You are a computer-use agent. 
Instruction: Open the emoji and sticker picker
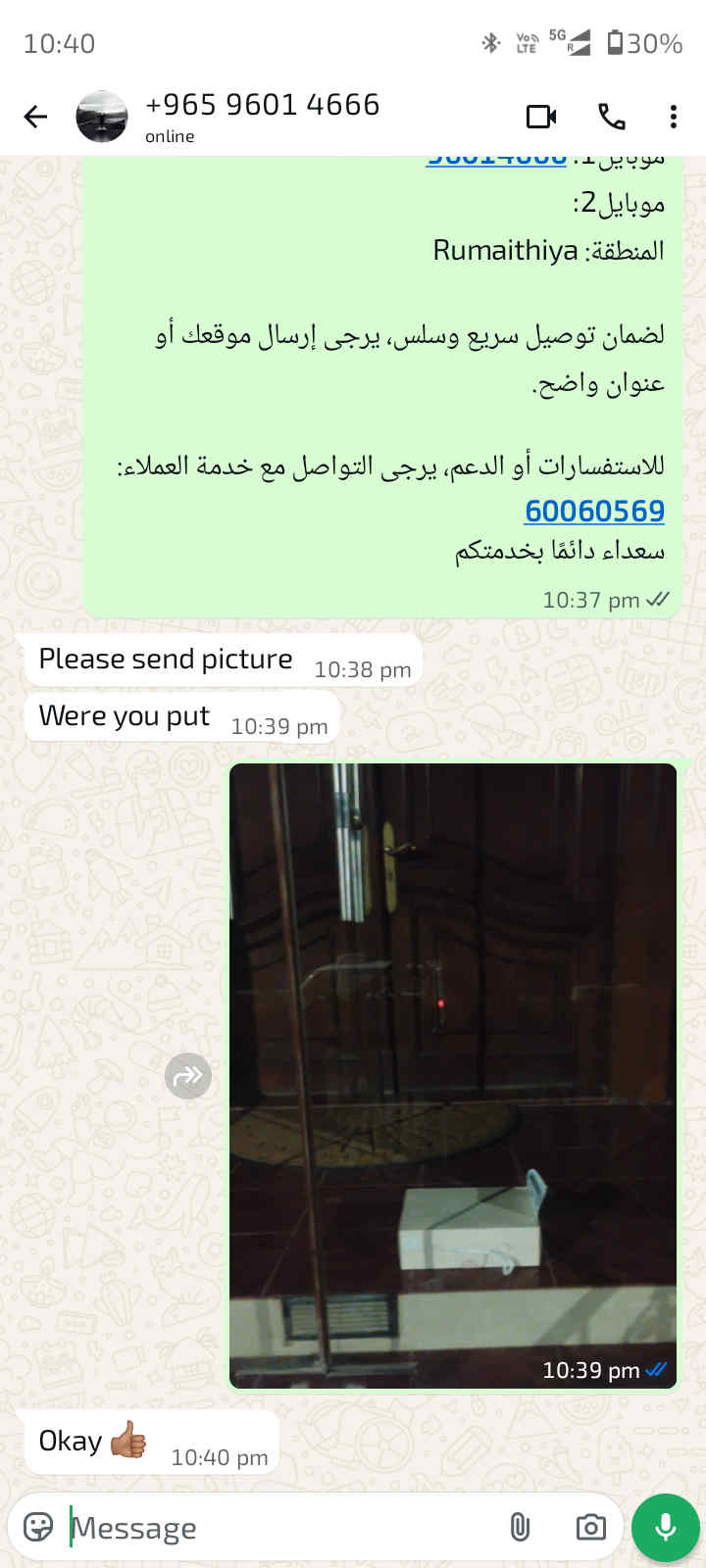38,1527
